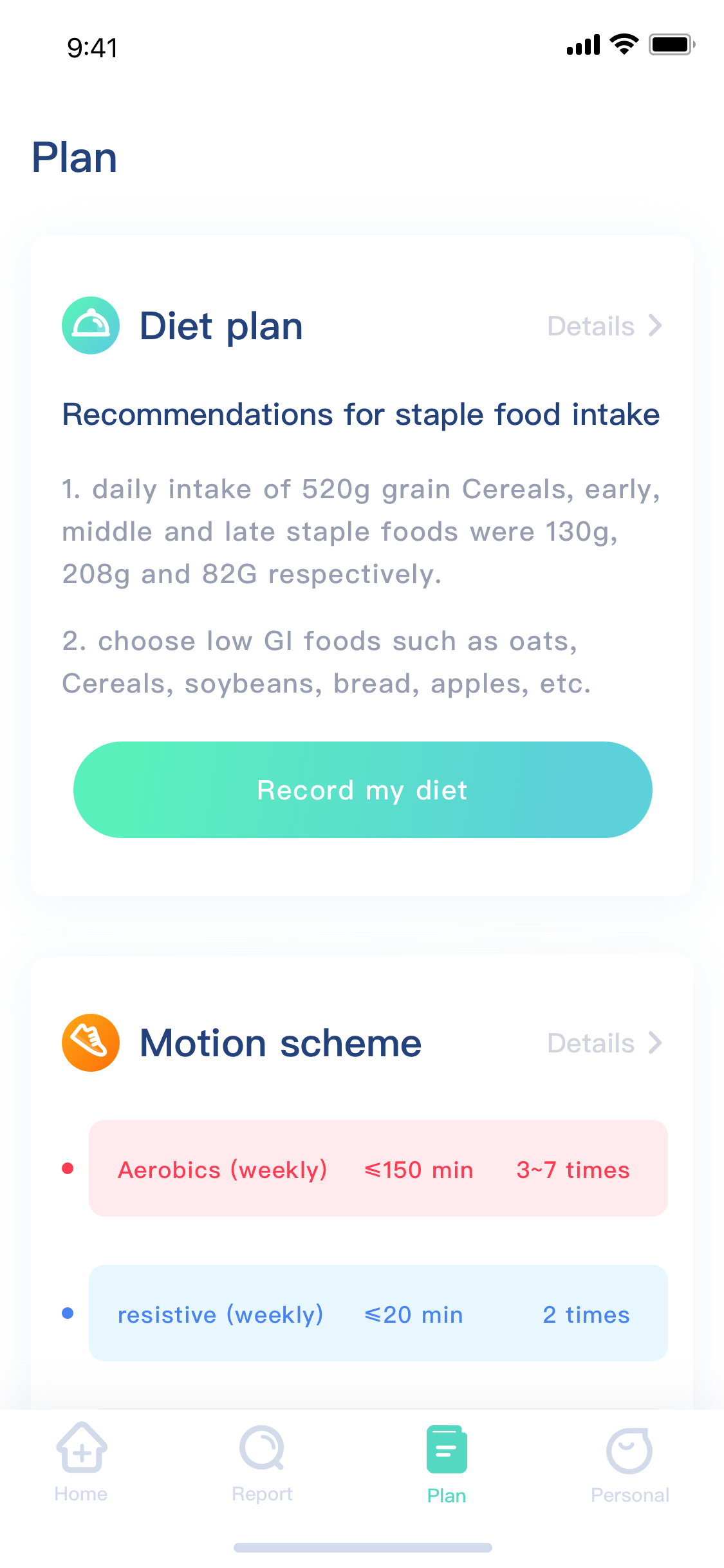Screen dimensions: 724x1568
Task: Select the Plan tab
Action: tap(446, 1464)
